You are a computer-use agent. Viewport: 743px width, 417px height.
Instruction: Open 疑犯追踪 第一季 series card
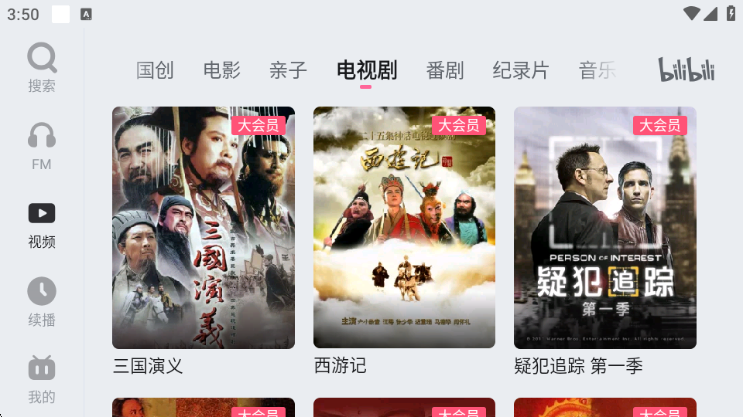click(x=605, y=228)
